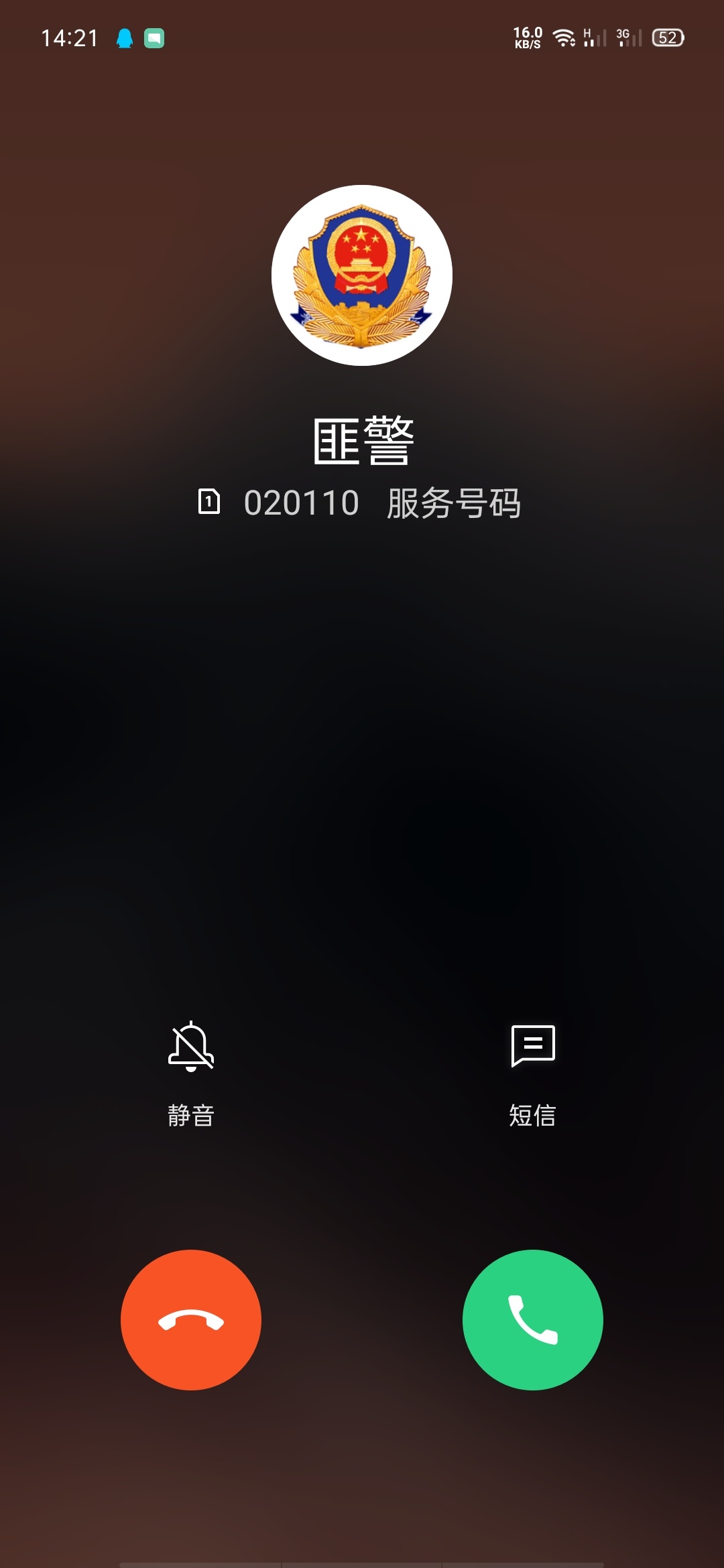Image resolution: width=724 pixels, height=1568 pixels.
Task: Answer the call with the green button
Action: pos(533,1319)
